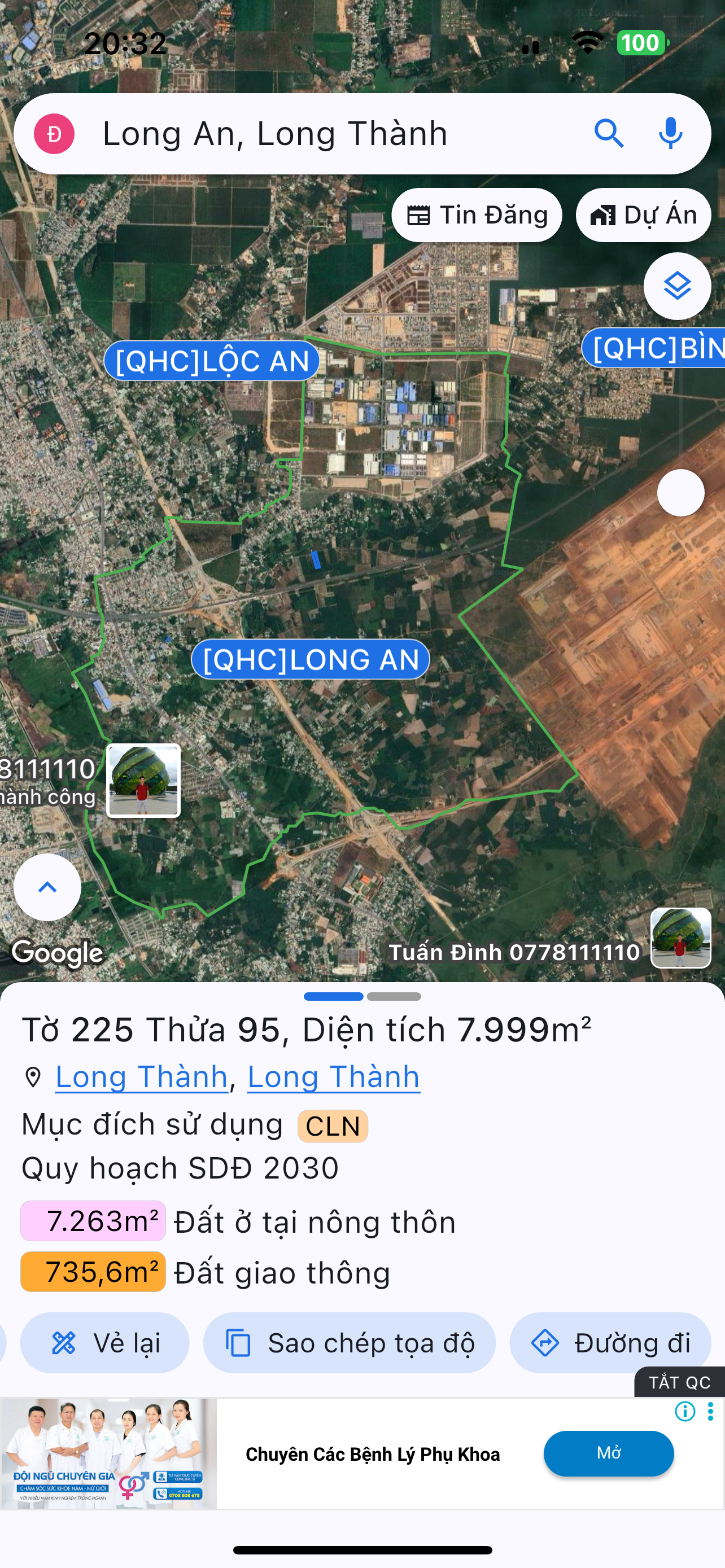Get directions with Đường đi
The height and width of the screenshot is (1568, 725).
click(x=610, y=1342)
